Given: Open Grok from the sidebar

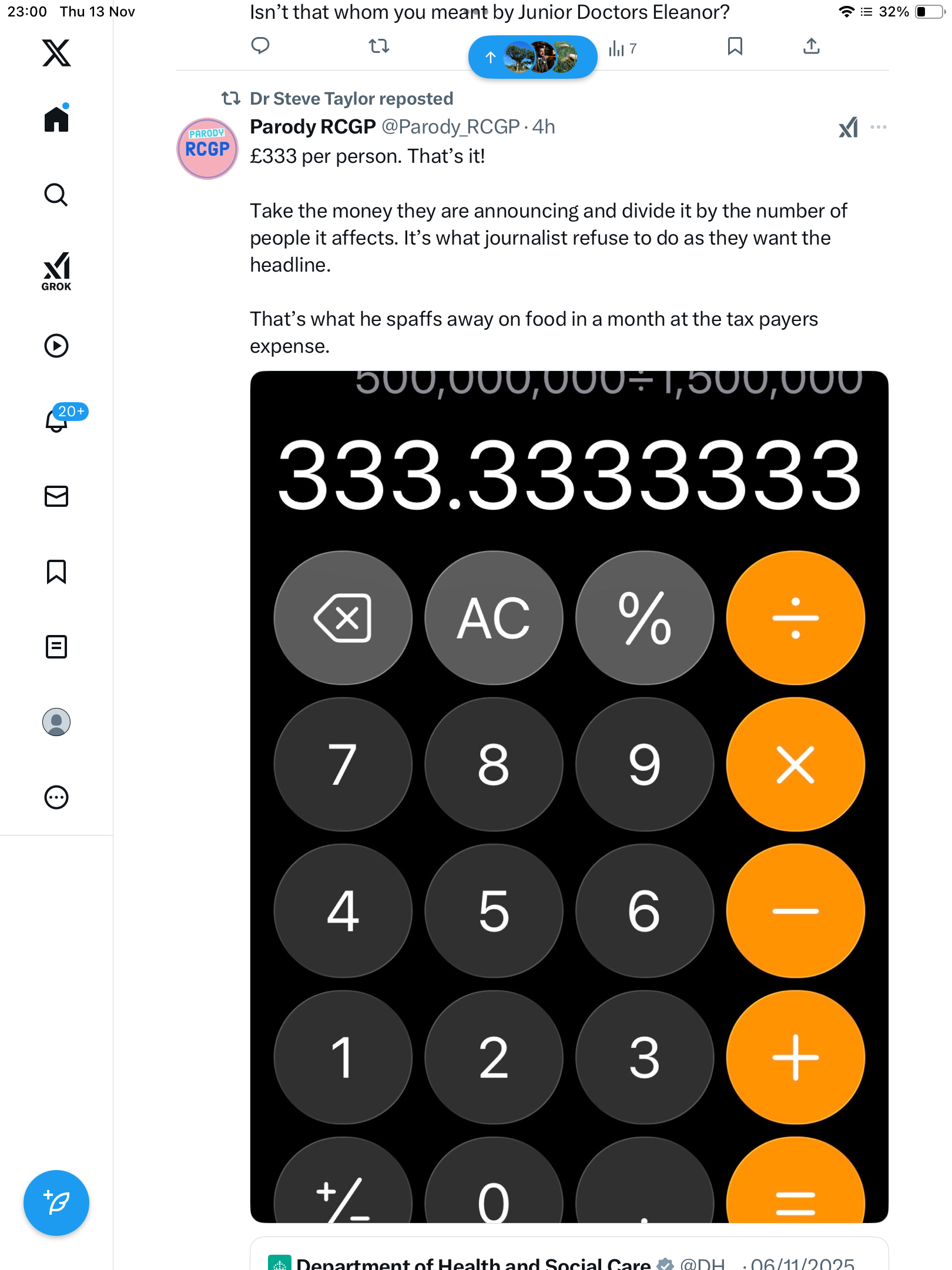Looking at the screenshot, I should coord(56,271).
